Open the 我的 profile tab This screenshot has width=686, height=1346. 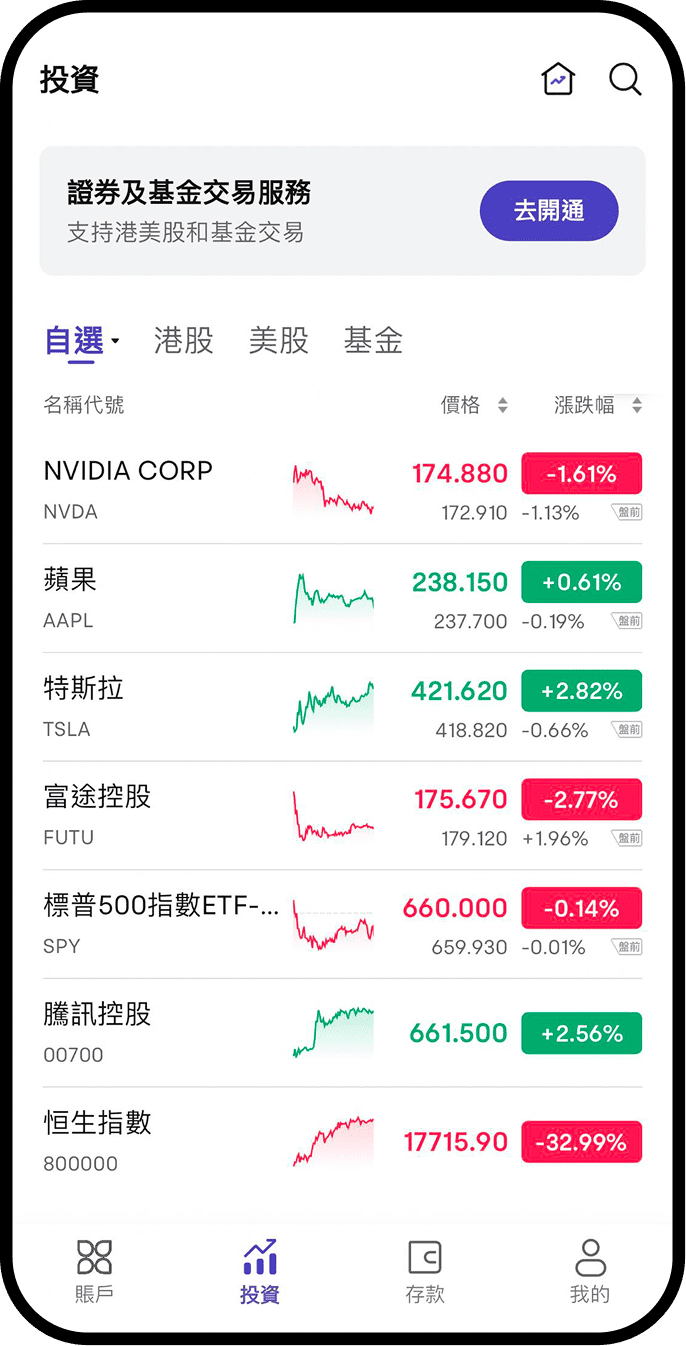coord(590,1271)
